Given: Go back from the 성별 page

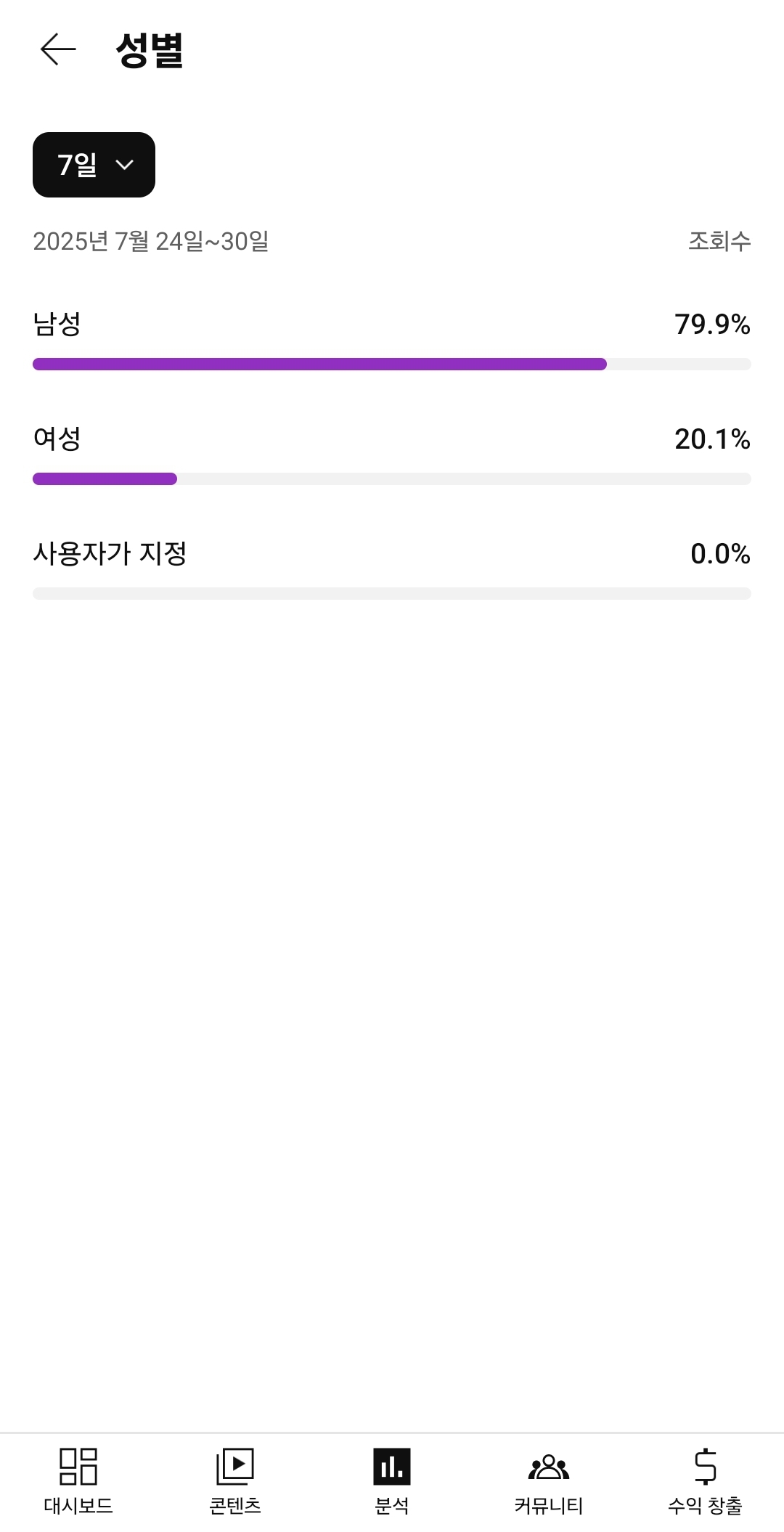Looking at the screenshot, I should tap(58, 49).
